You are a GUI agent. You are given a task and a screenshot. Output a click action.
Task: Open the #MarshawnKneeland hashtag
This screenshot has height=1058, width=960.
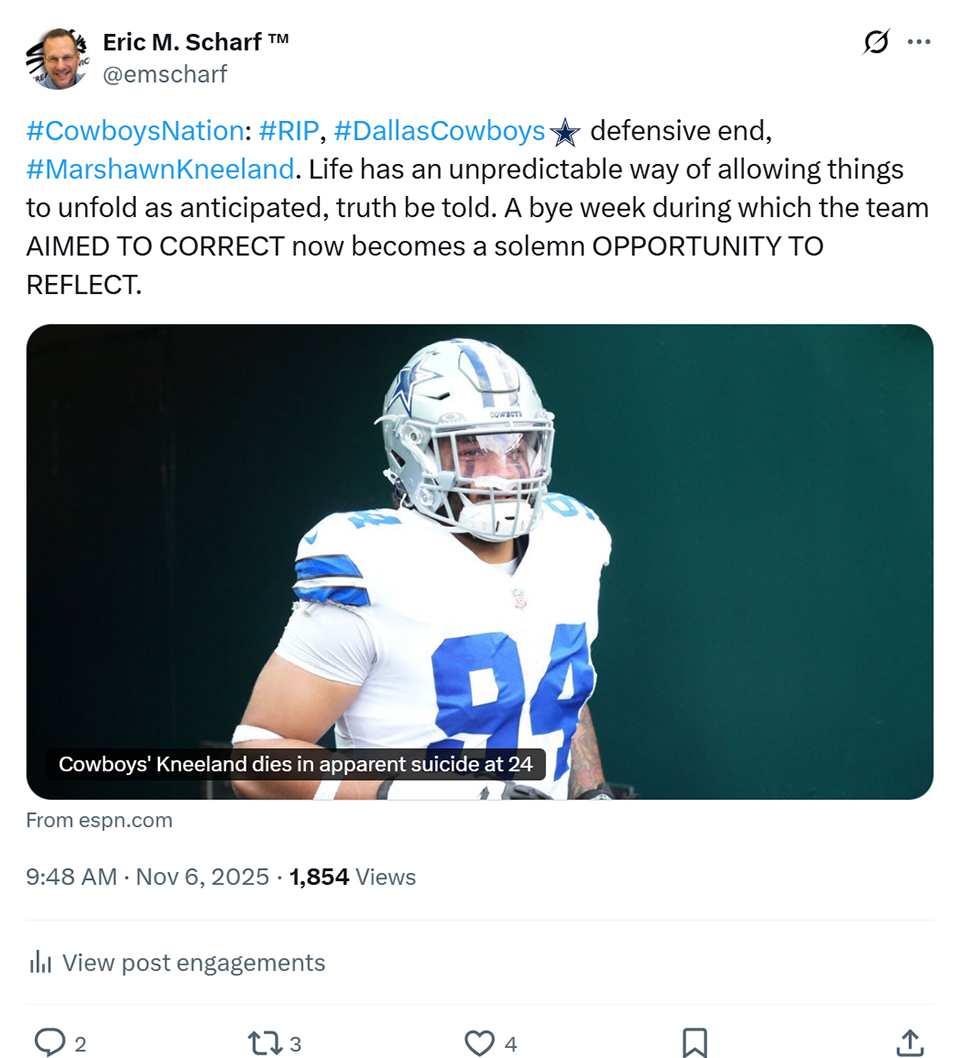tap(160, 169)
